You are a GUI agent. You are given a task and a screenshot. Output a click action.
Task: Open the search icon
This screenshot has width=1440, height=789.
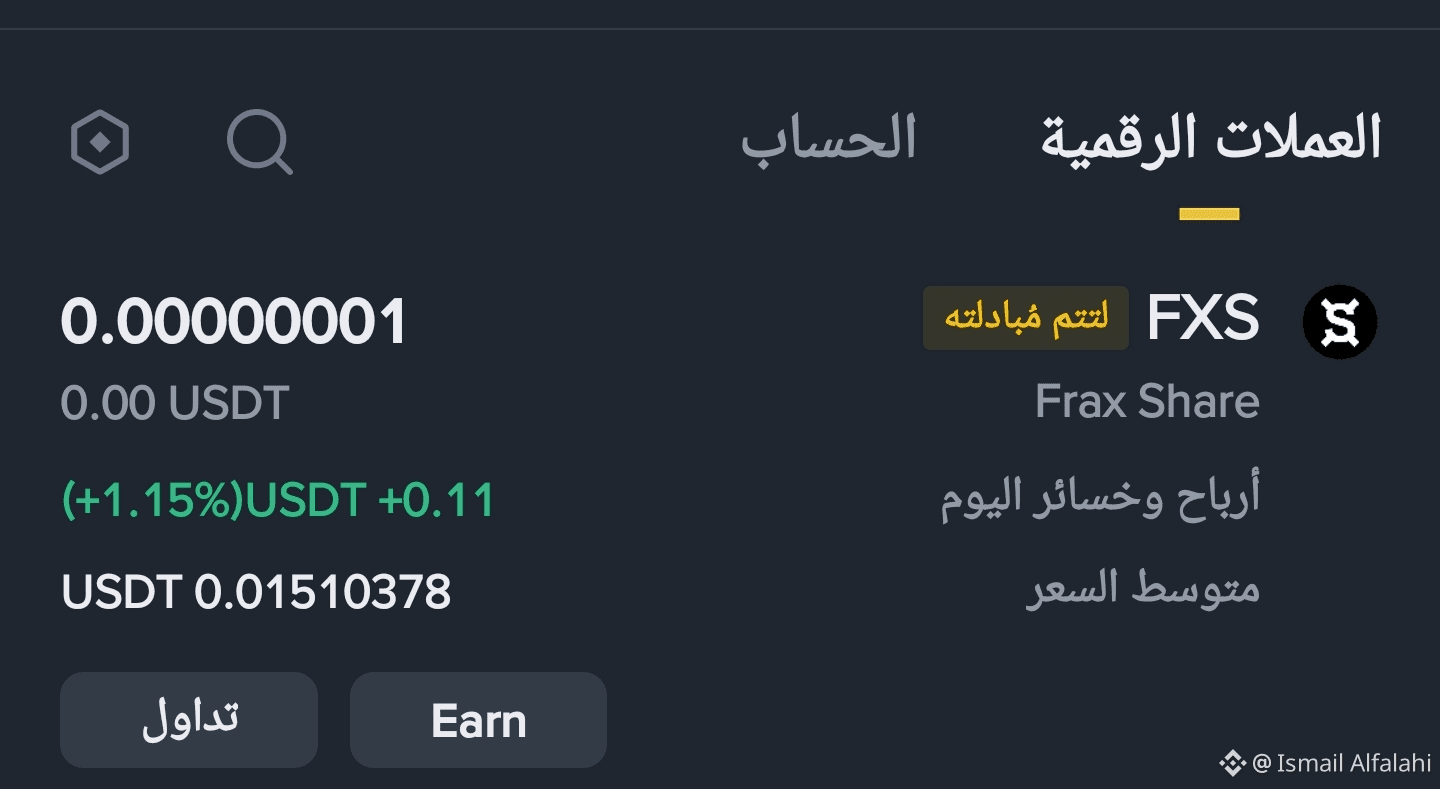(x=259, y=142)
